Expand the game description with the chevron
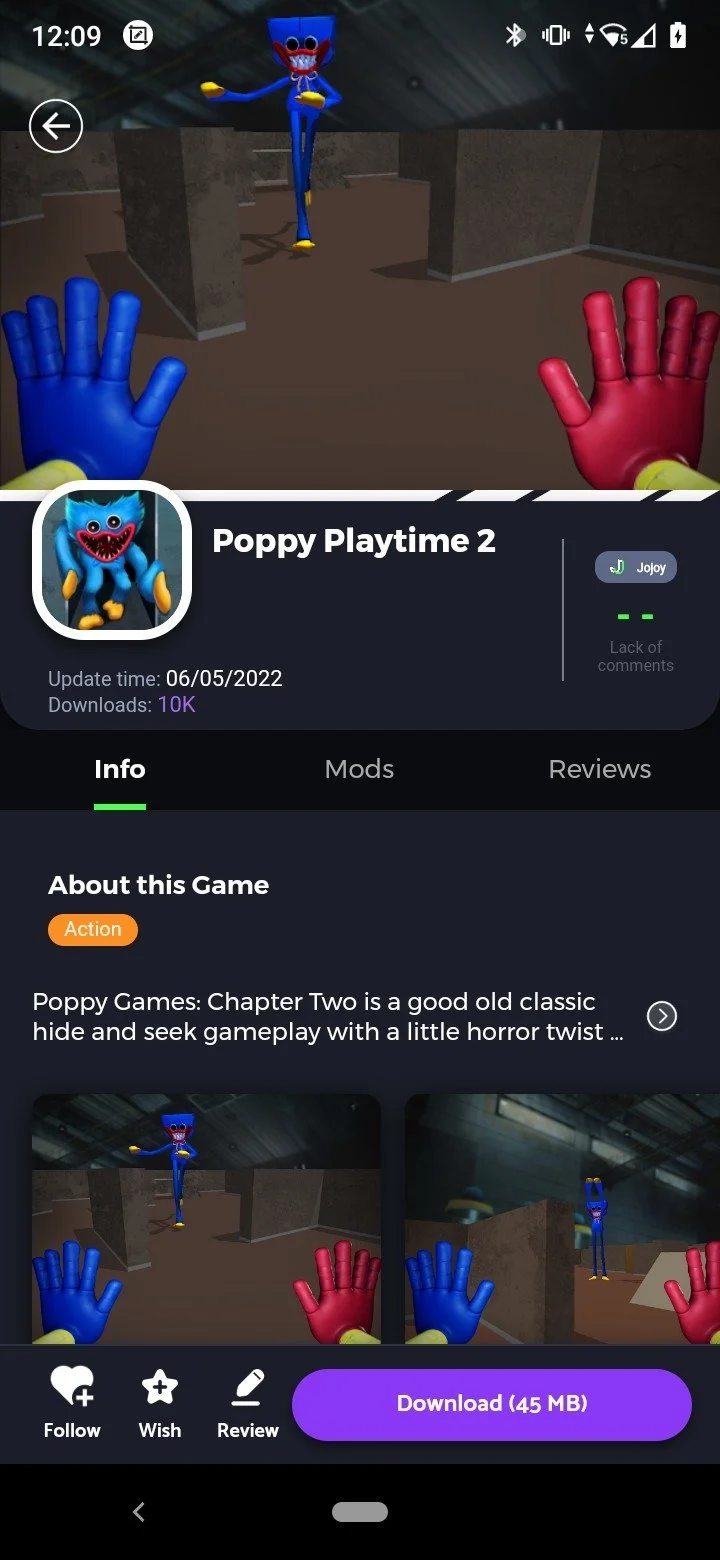This screenshot has width=720, height=1560. tap(662, 1016)
